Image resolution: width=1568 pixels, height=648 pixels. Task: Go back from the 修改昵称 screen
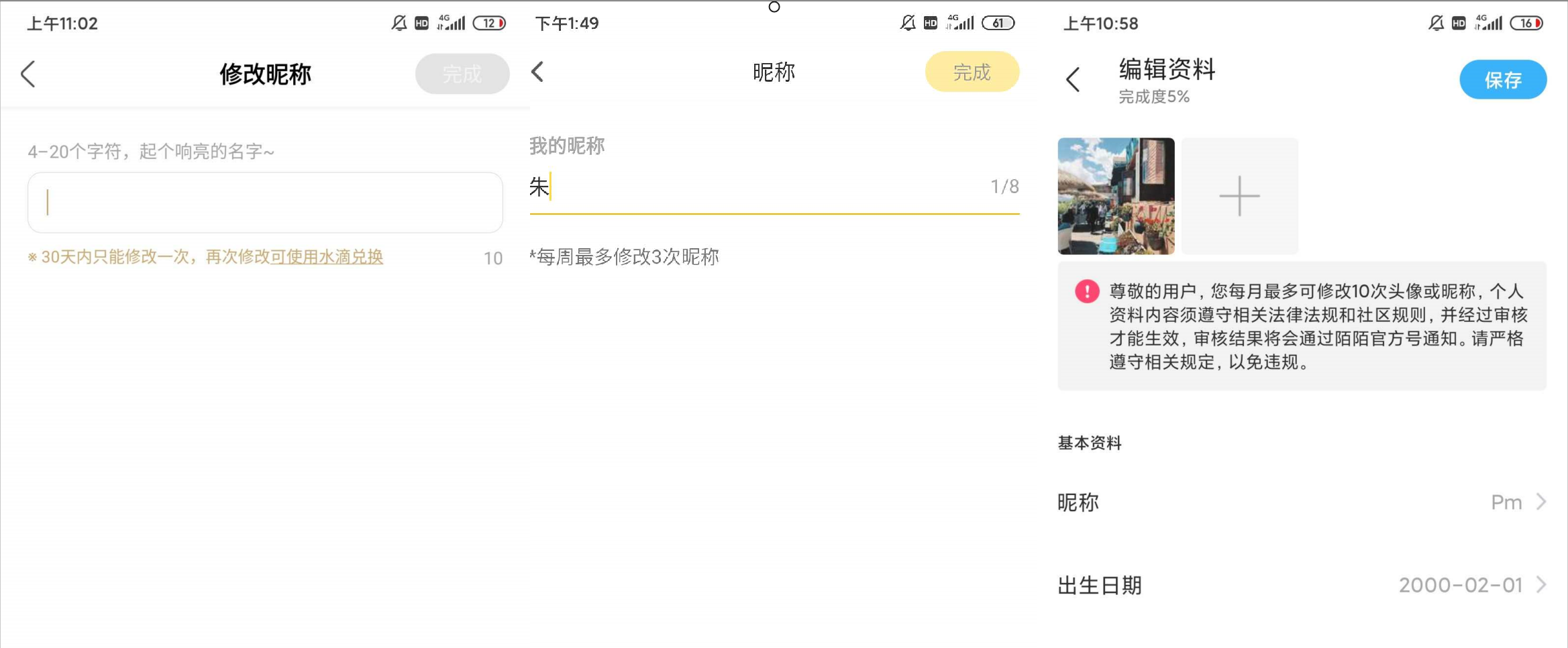(x=28, y=74)
